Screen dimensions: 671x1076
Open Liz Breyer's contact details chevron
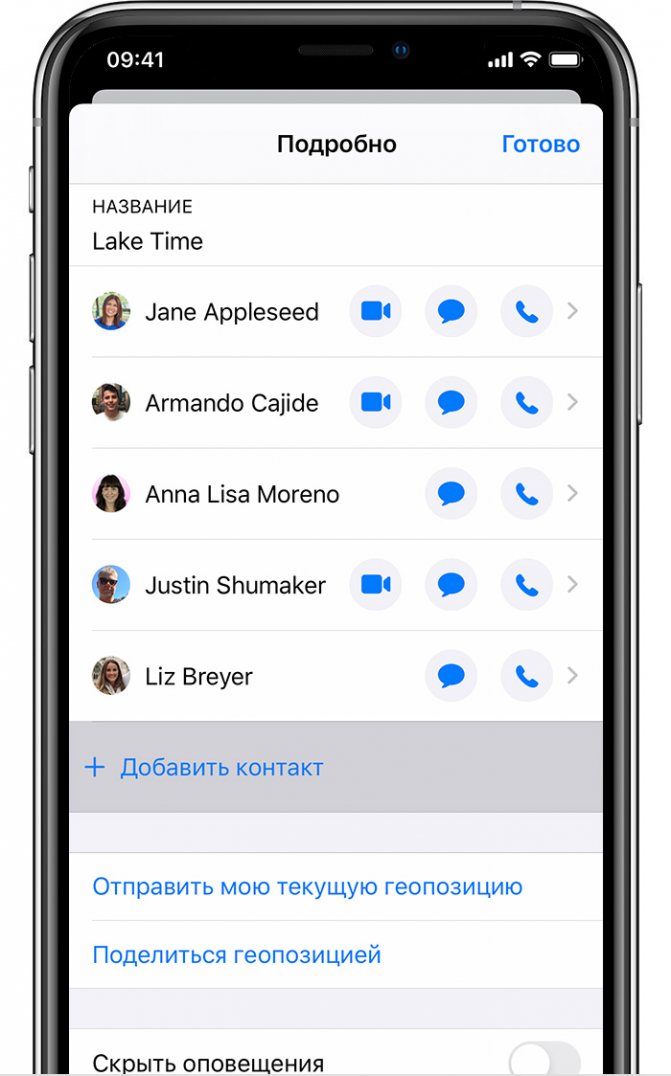pyautogui.click(x=572, y=676)
